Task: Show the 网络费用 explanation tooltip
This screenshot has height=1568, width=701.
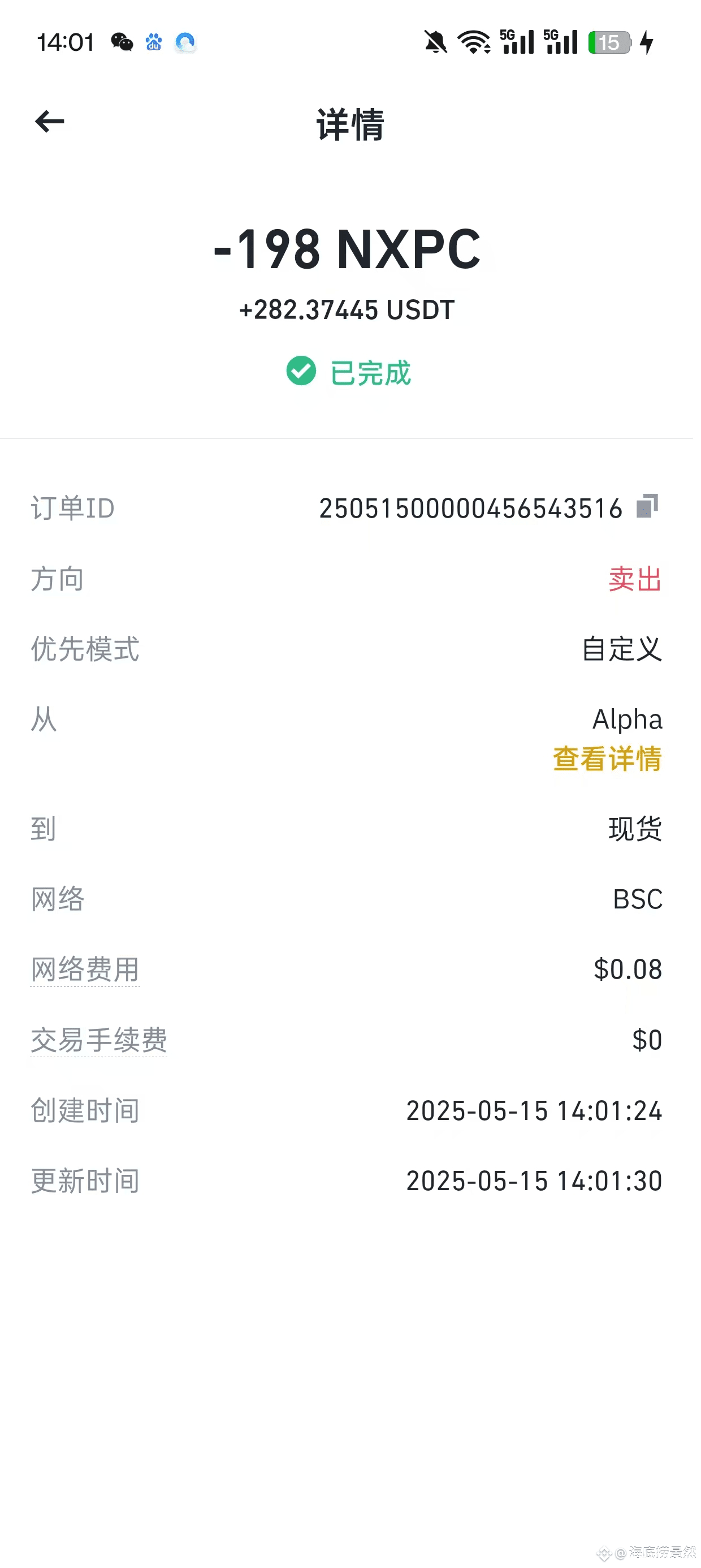Action: click(85, 969)
